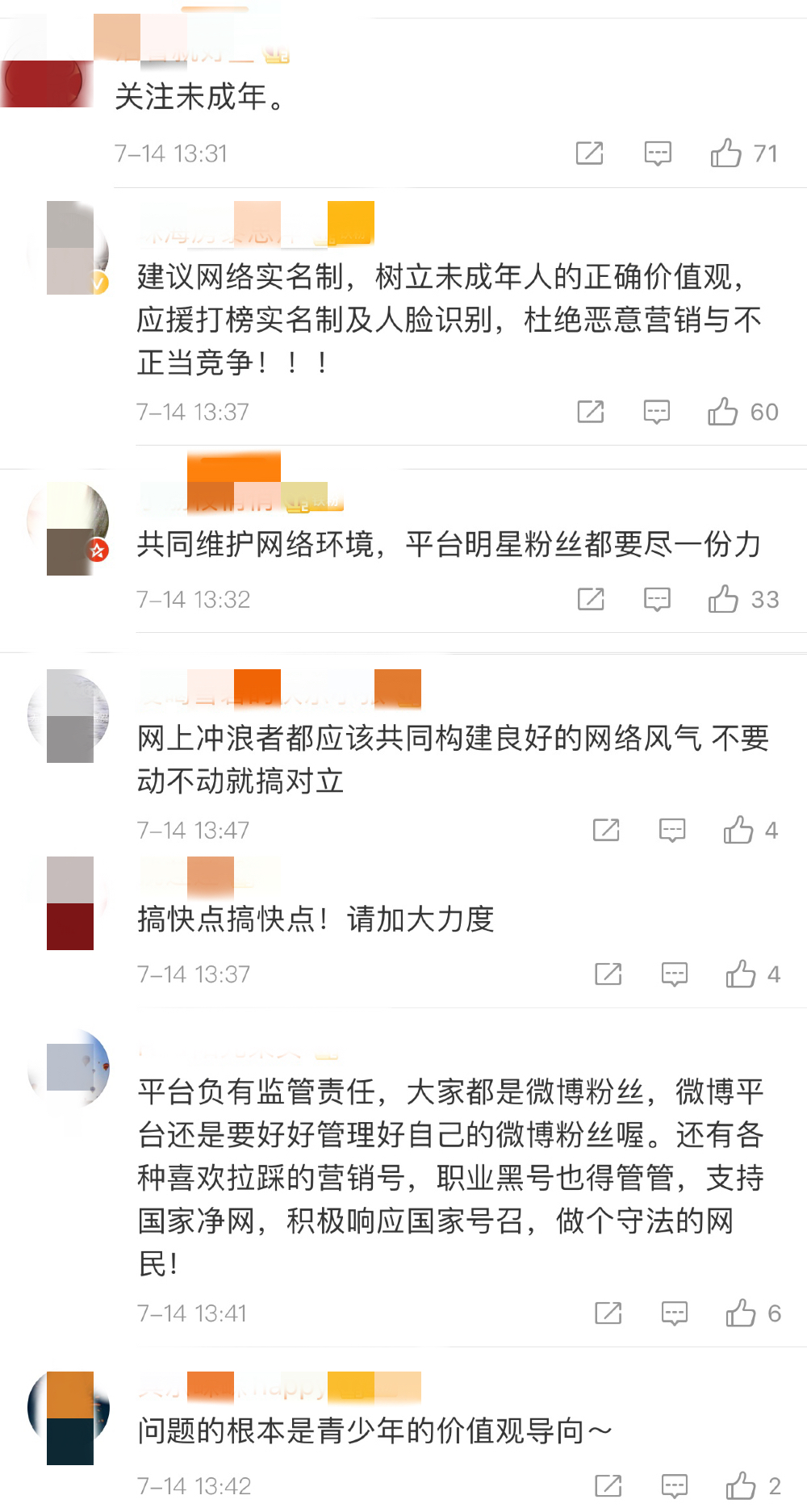This screenshot has height=1512, width=807.
Task: Reply to the comment starting "平台负有监管责任"
Action: pos(674,1313)
